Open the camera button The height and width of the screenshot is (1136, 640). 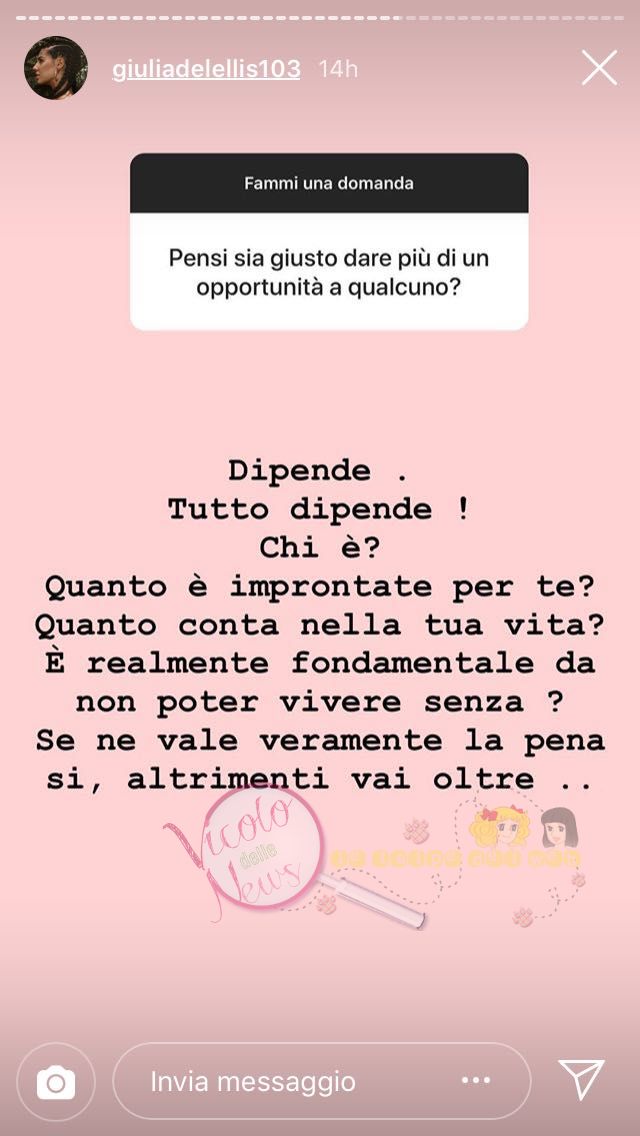point(56,1081)
